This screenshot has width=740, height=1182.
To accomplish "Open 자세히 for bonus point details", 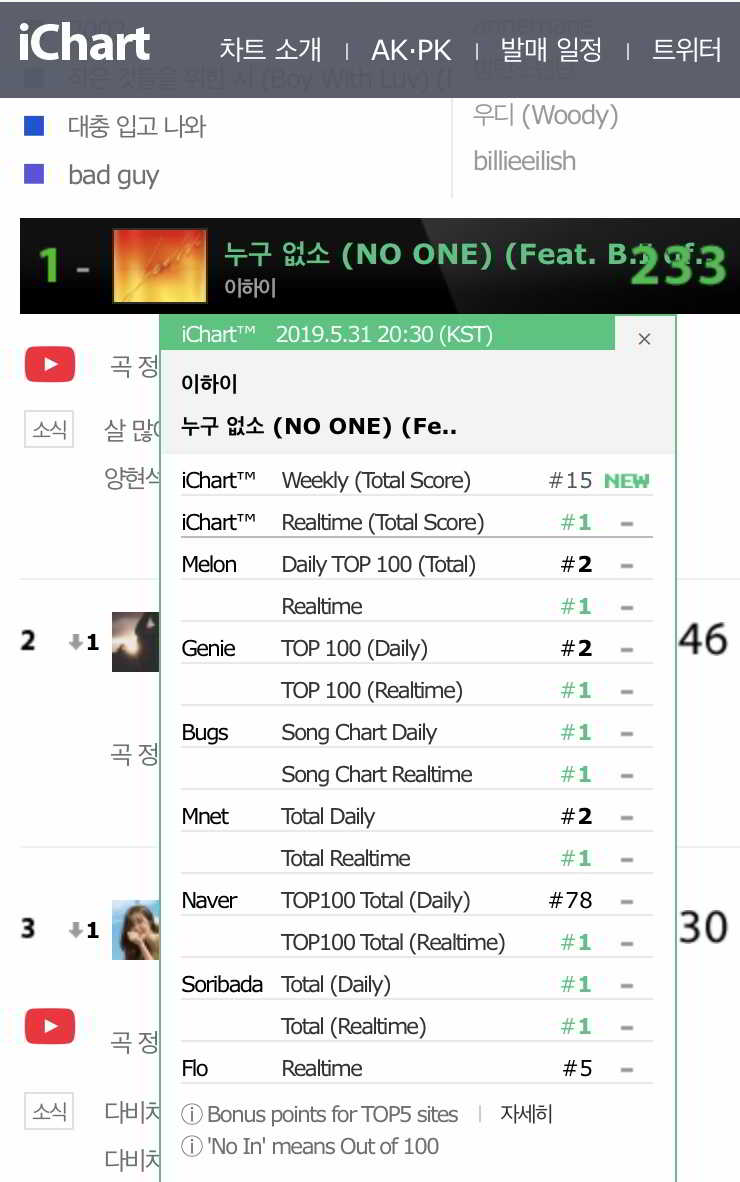I will point(526,1114).
